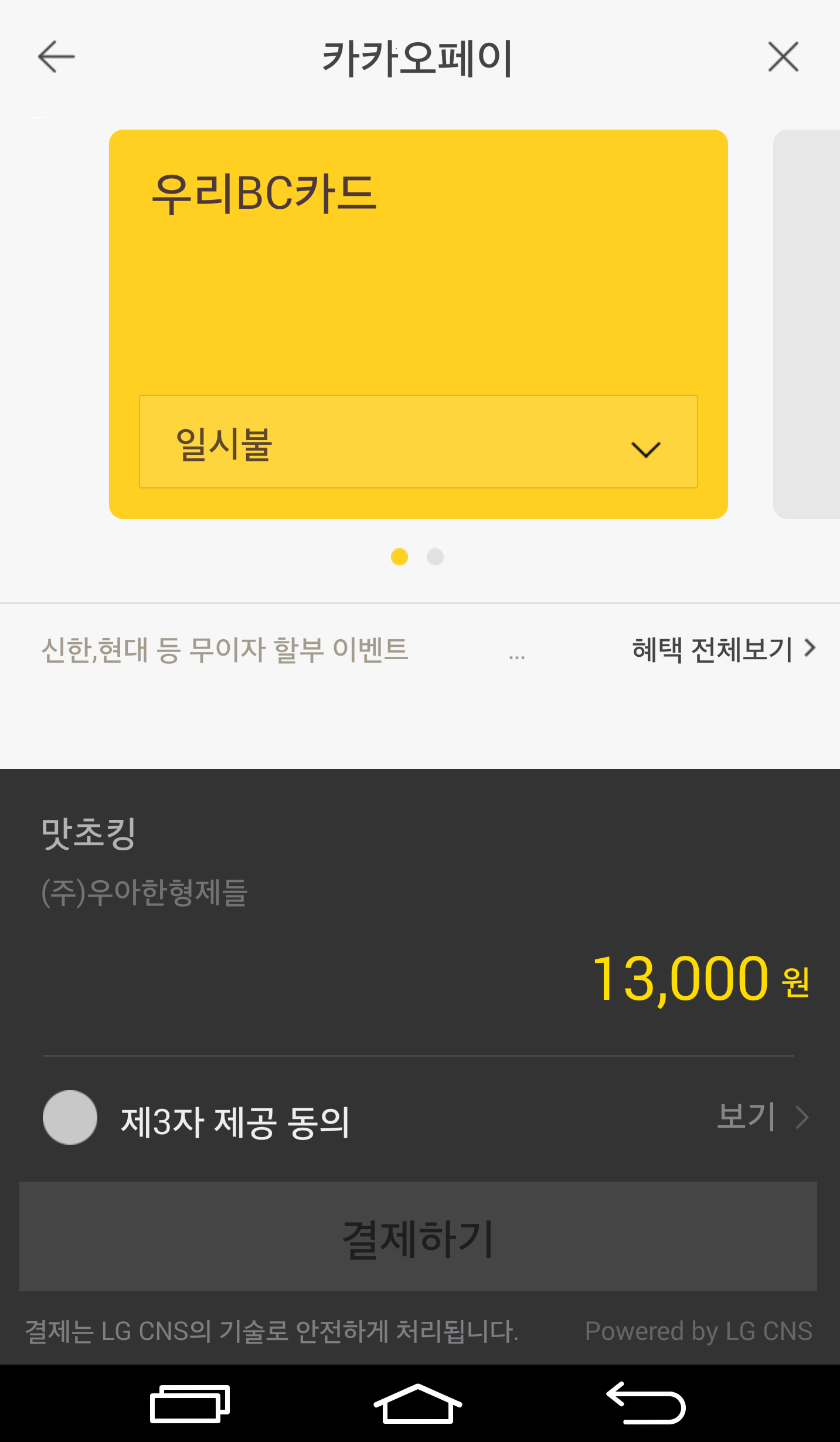Image resolution: width=840 pixels, height=1442 pixels.
Task: Tap the 결제하기 payment button
Action: (418, 1237)
